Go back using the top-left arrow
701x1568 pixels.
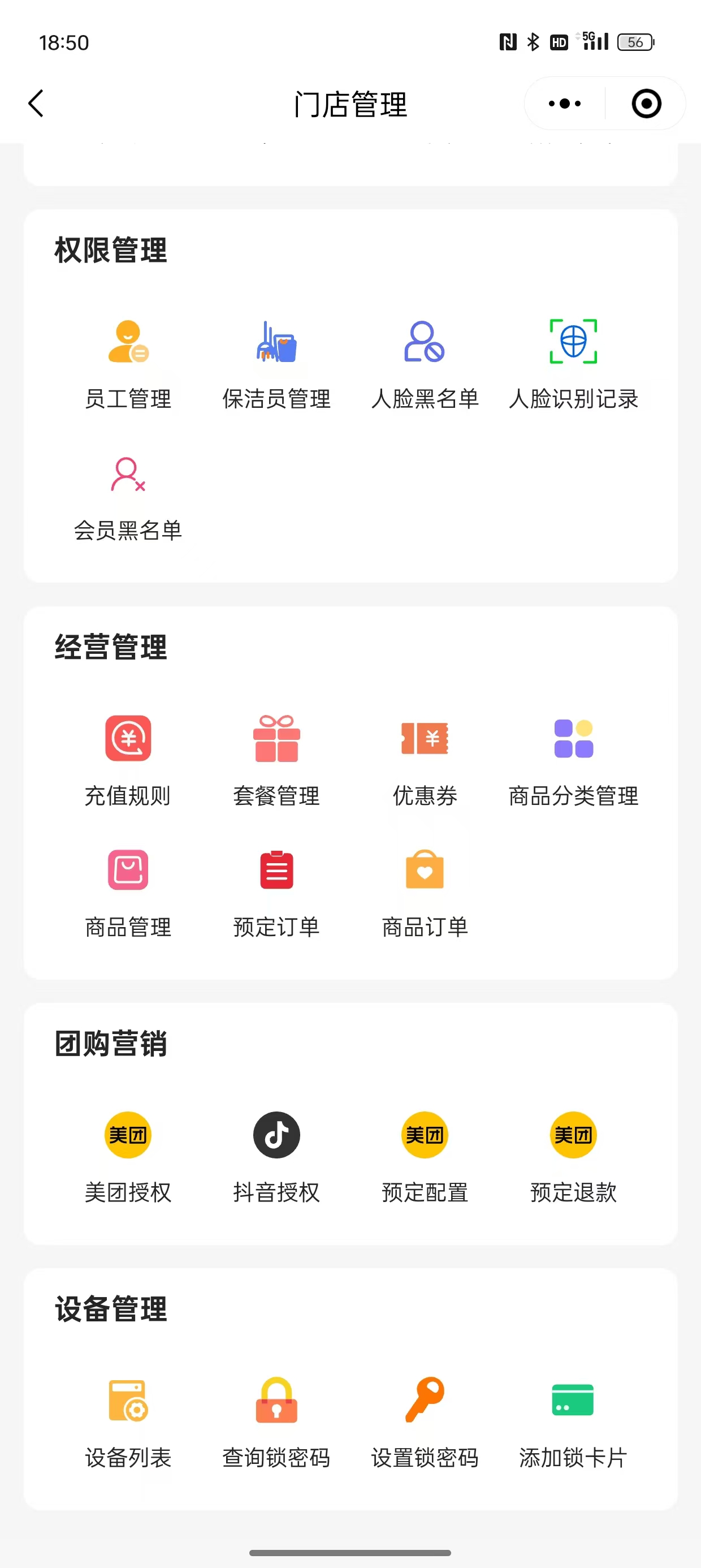tap(37, 104)
